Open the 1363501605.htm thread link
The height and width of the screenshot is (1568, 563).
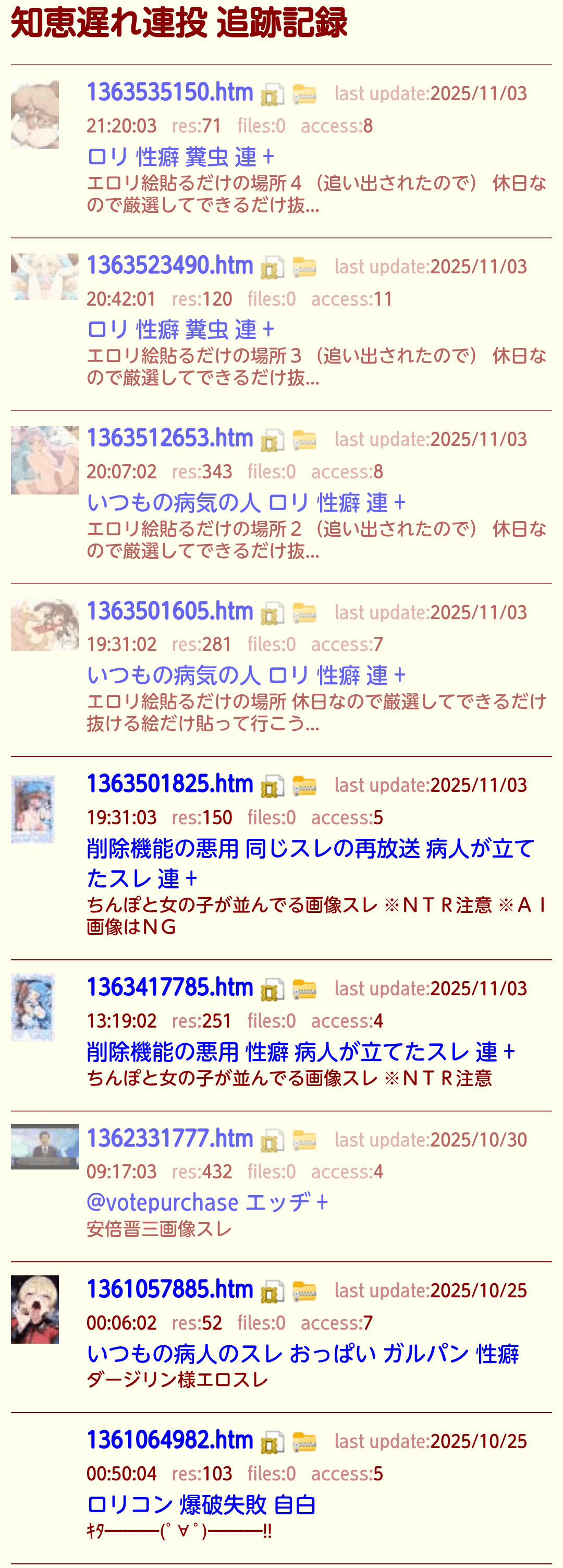(x=169, y=611)
